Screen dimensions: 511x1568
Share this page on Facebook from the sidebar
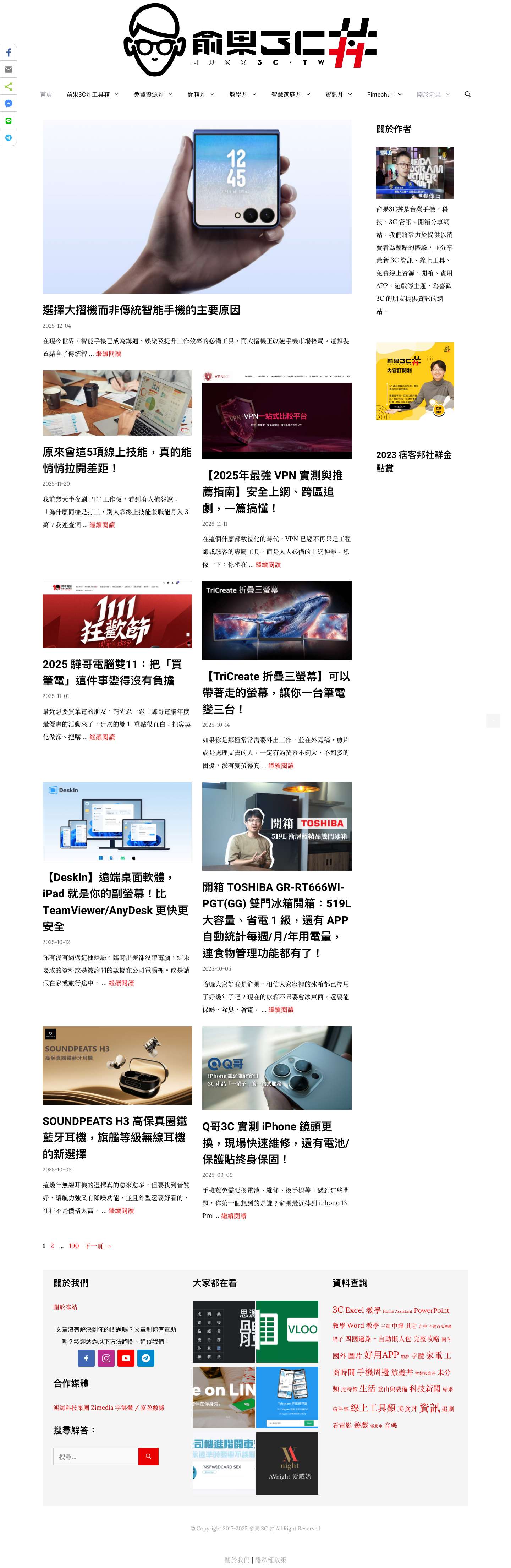[9, 52]
